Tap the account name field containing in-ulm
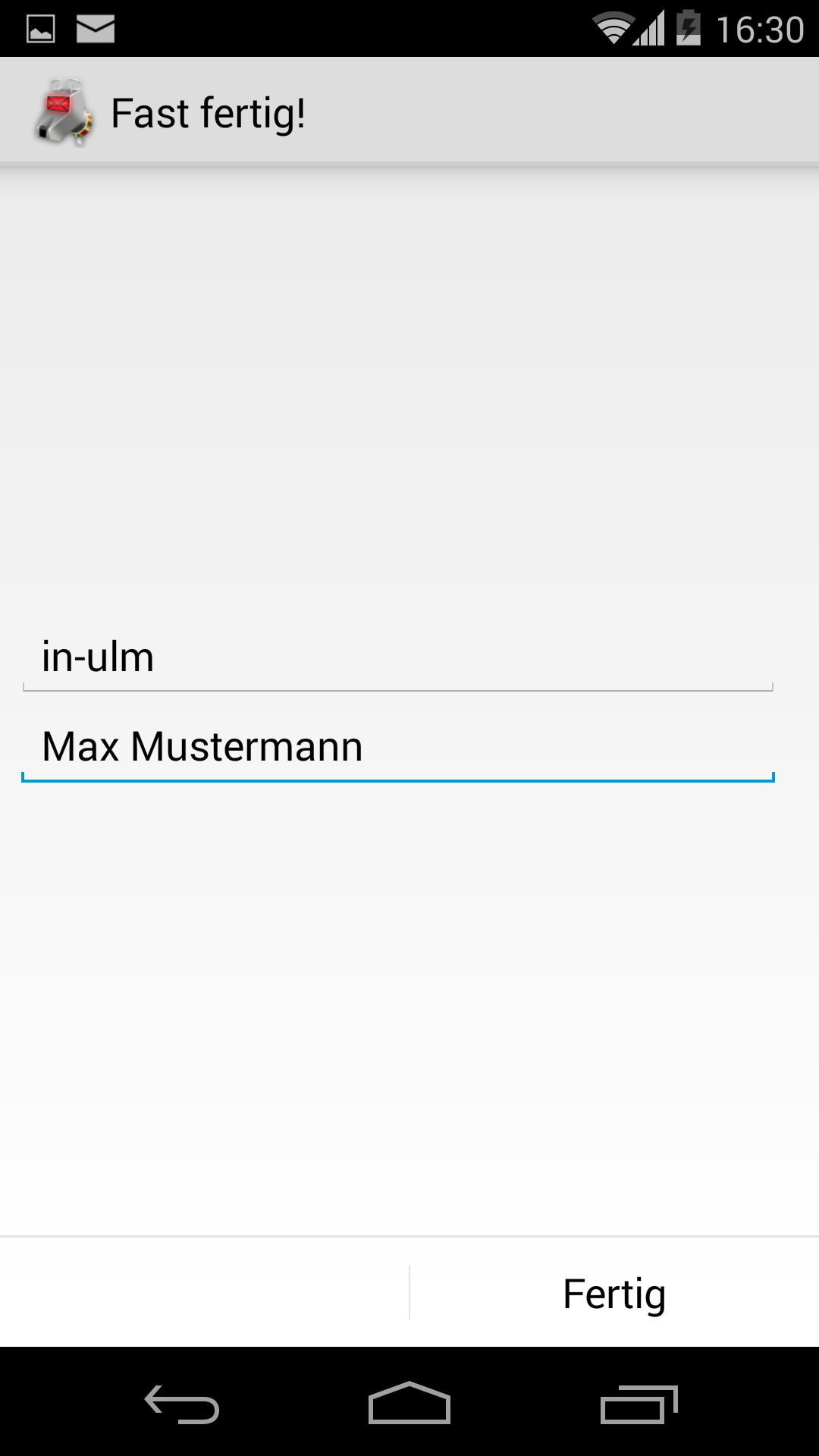Screen dimensions: 819x1456 [398, 657]
